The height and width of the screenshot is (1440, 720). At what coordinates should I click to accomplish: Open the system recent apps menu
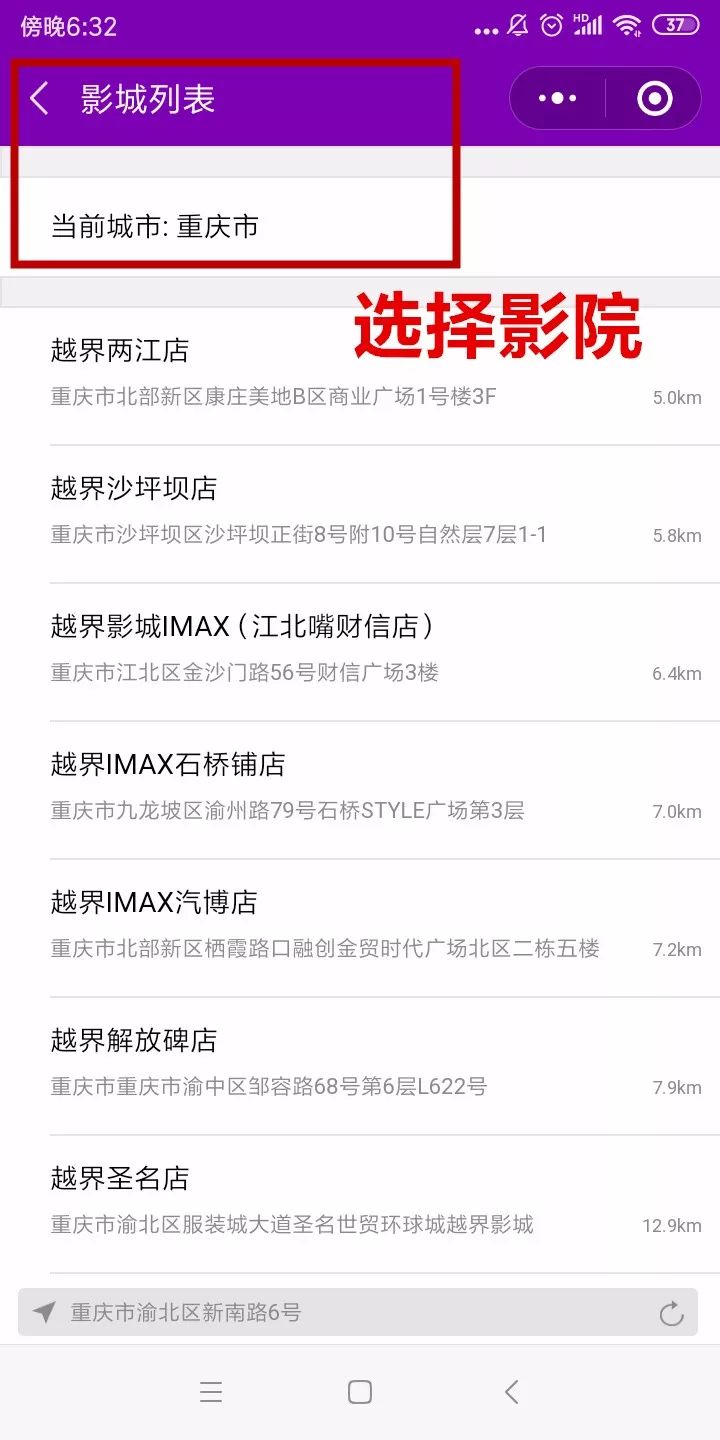click(x=211, y=1392)
